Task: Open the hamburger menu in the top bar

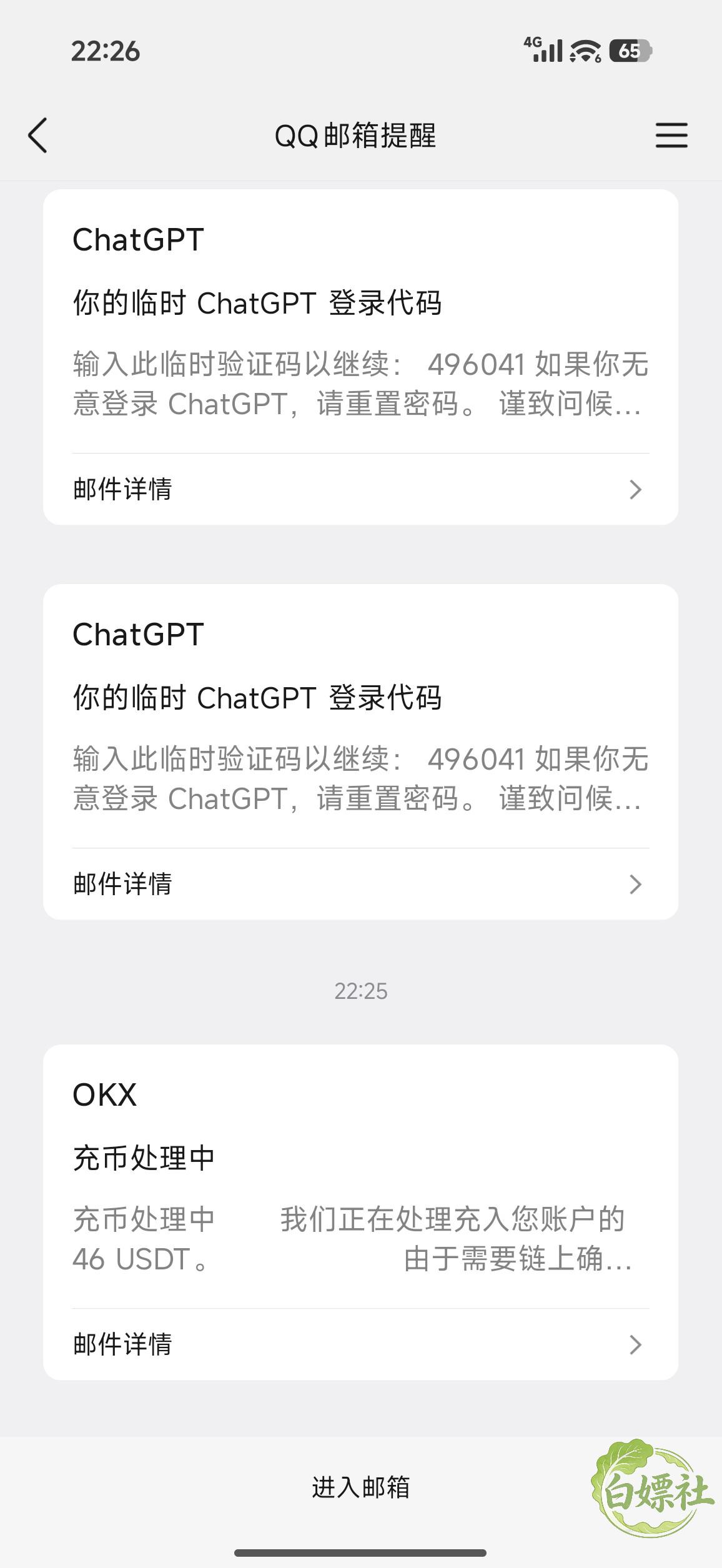Action: tap(671, 135)
